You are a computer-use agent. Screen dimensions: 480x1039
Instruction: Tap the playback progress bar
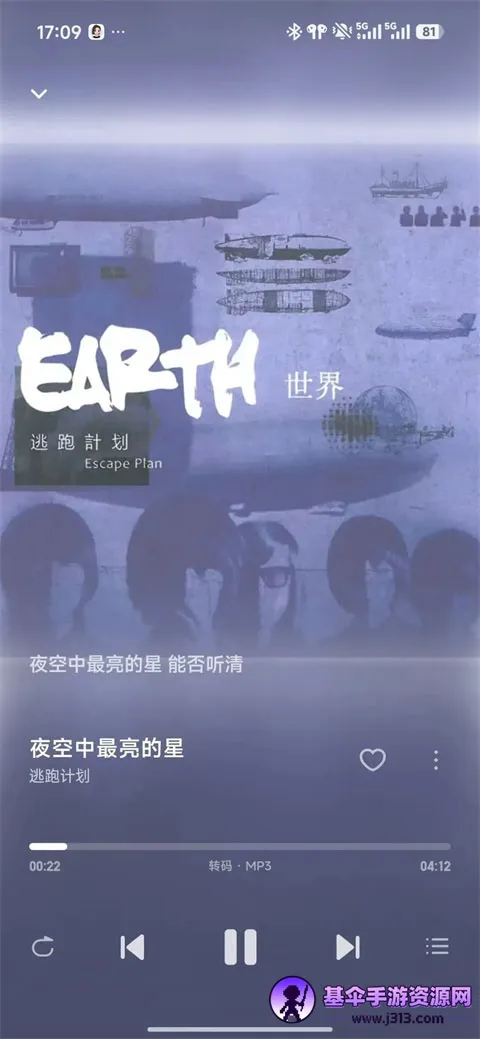(240, 846)
